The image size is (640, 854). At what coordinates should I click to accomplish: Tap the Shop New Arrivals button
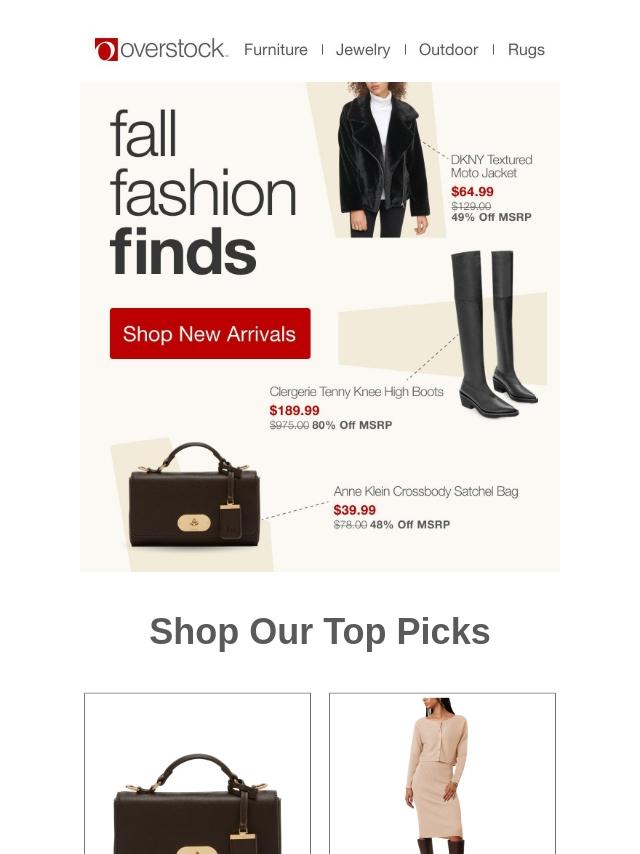[210, 334]
